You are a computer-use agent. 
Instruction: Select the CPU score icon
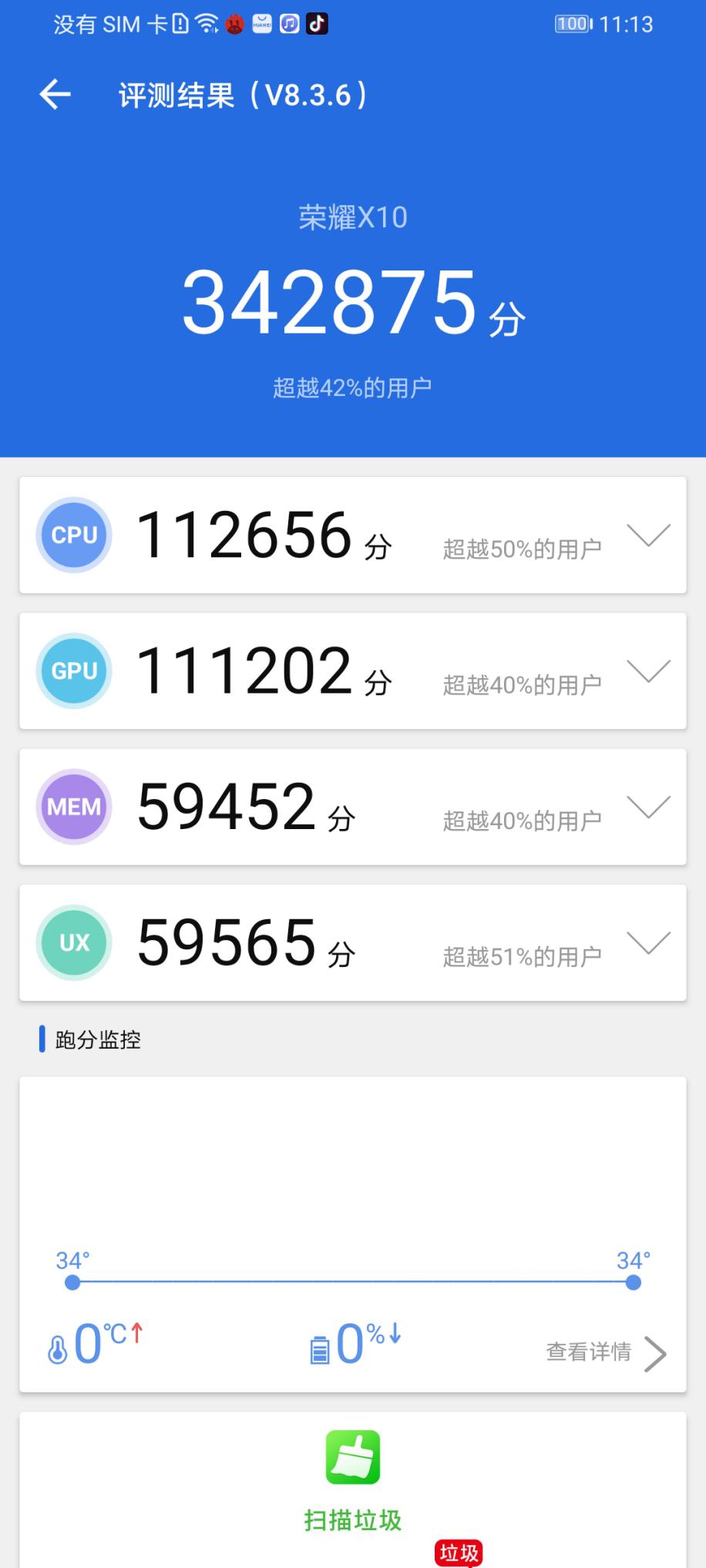[x=73, y=535]
